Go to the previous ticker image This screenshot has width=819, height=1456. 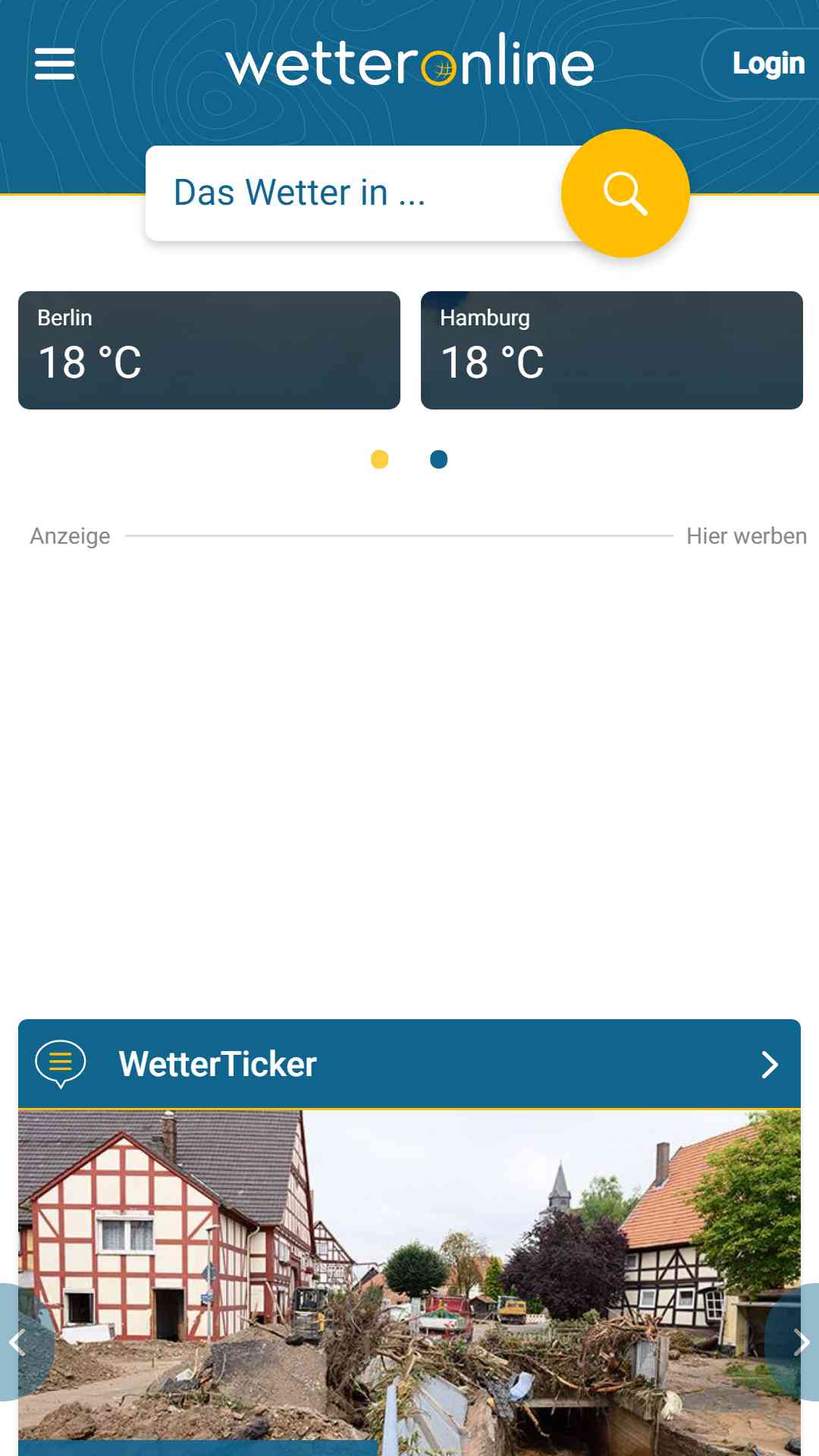coord(20,1342)
